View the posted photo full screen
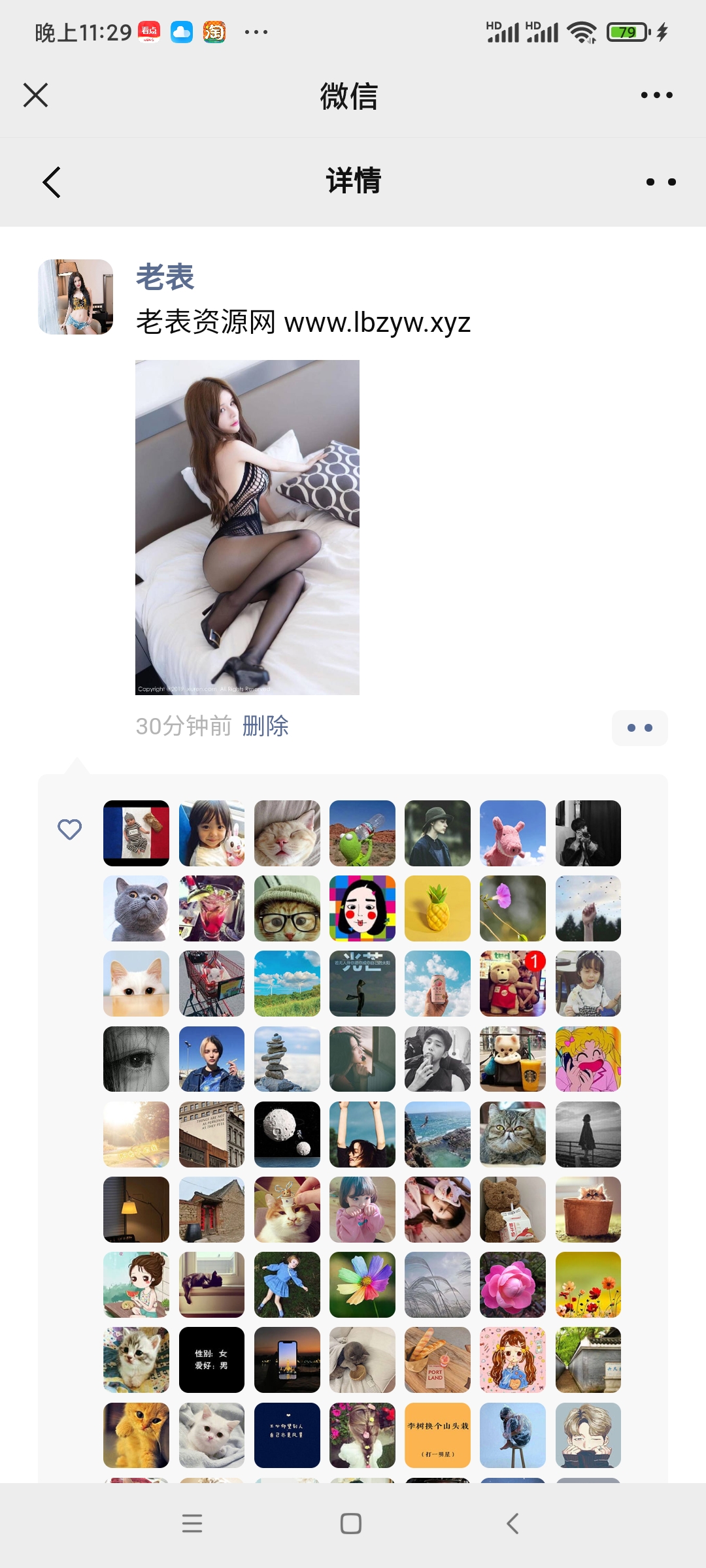 (247, 527)
